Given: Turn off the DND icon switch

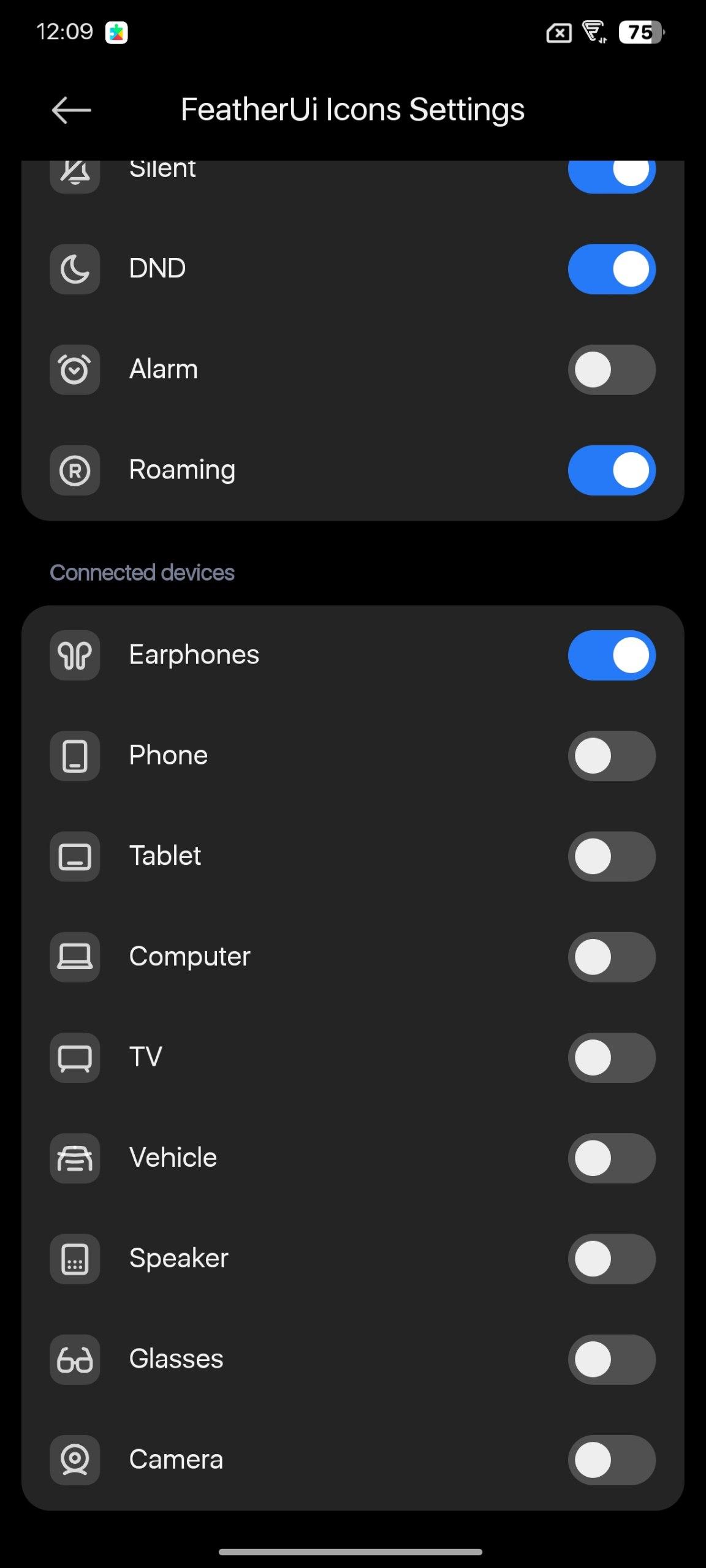Looking at the screenshot, I should tap(611, 269).
